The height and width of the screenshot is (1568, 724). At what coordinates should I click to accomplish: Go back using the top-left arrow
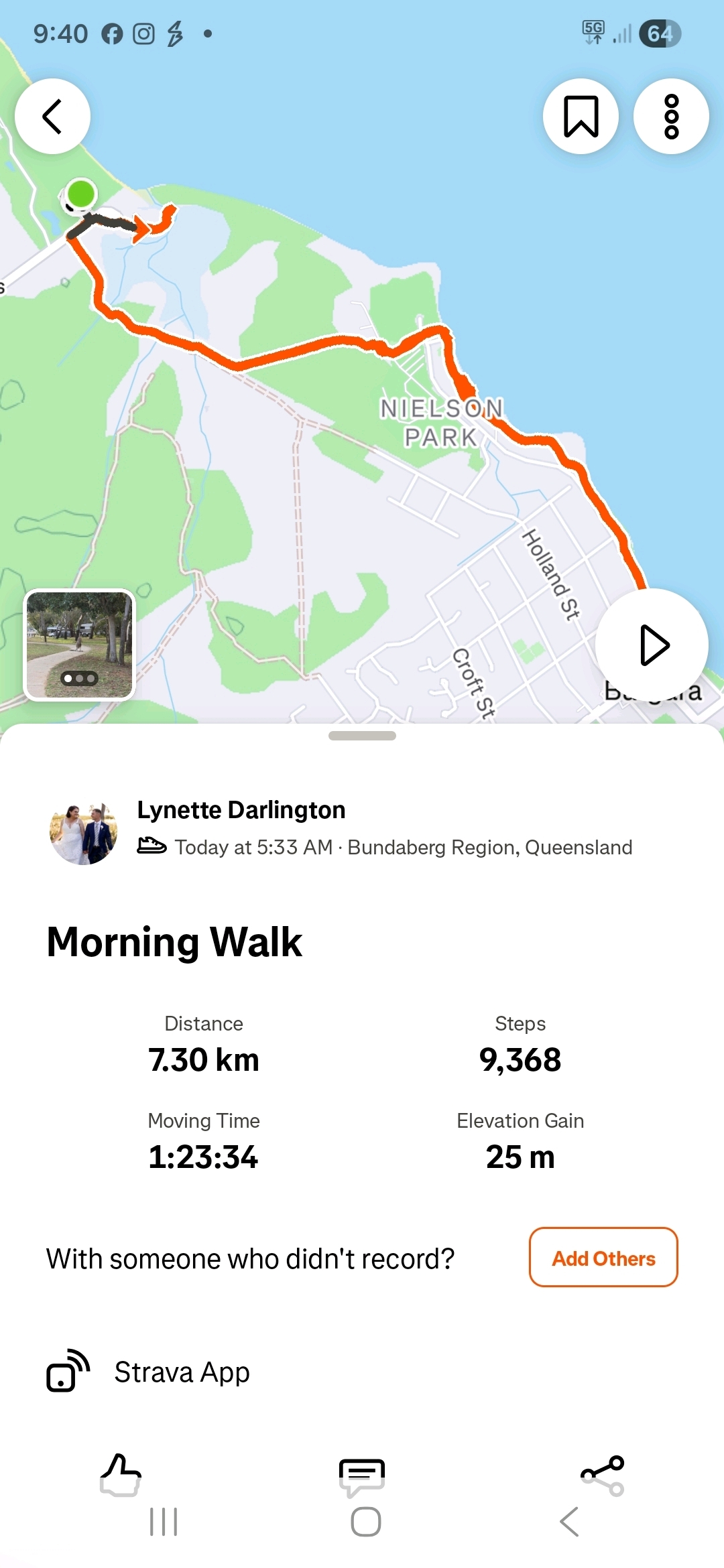(x=52, y=117)
